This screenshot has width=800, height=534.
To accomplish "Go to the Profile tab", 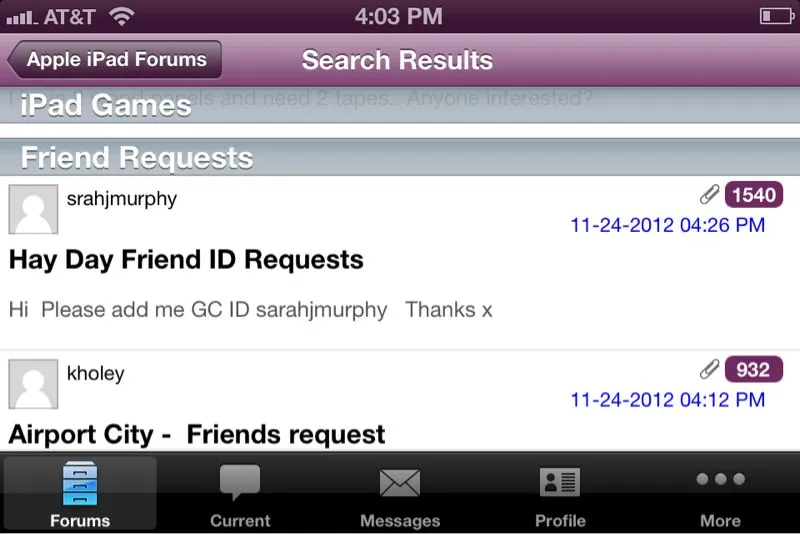I will [x=560, y=494].
